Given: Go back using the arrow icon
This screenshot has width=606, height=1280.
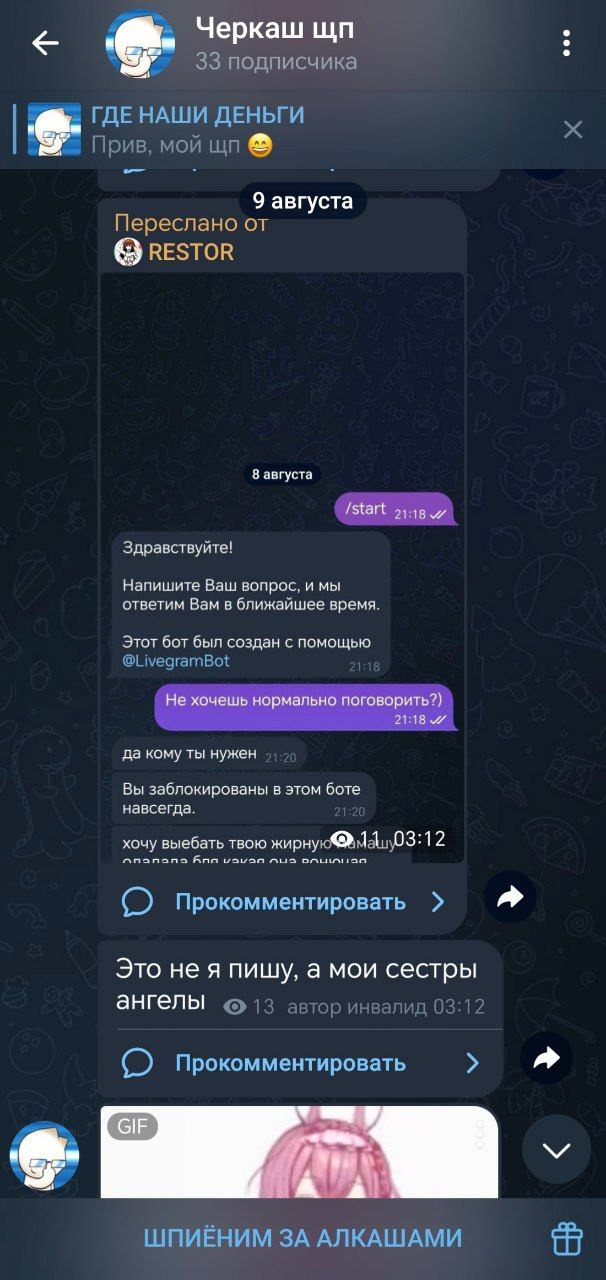Looking at the screenshot, I should 45,43.
